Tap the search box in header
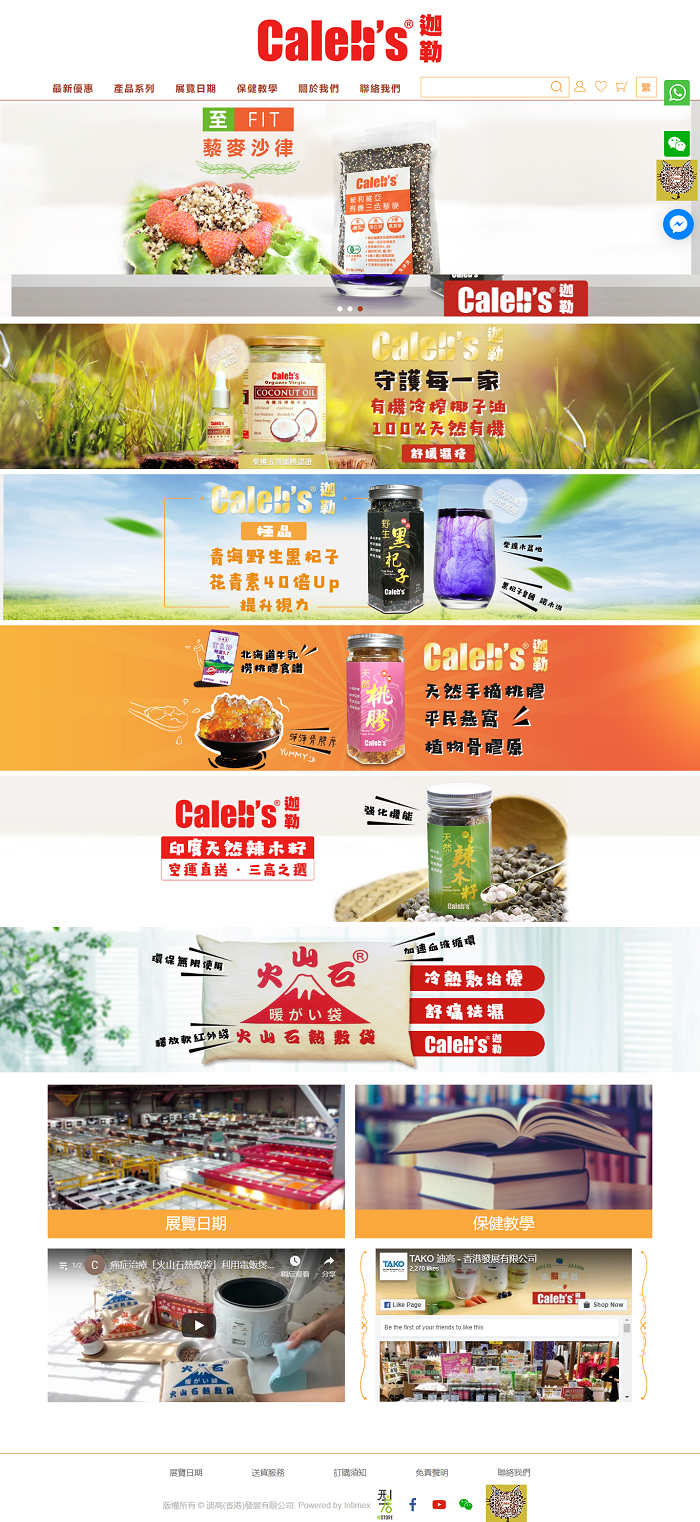The width and height of the screenshot is (700, 1522). [484, 88]
